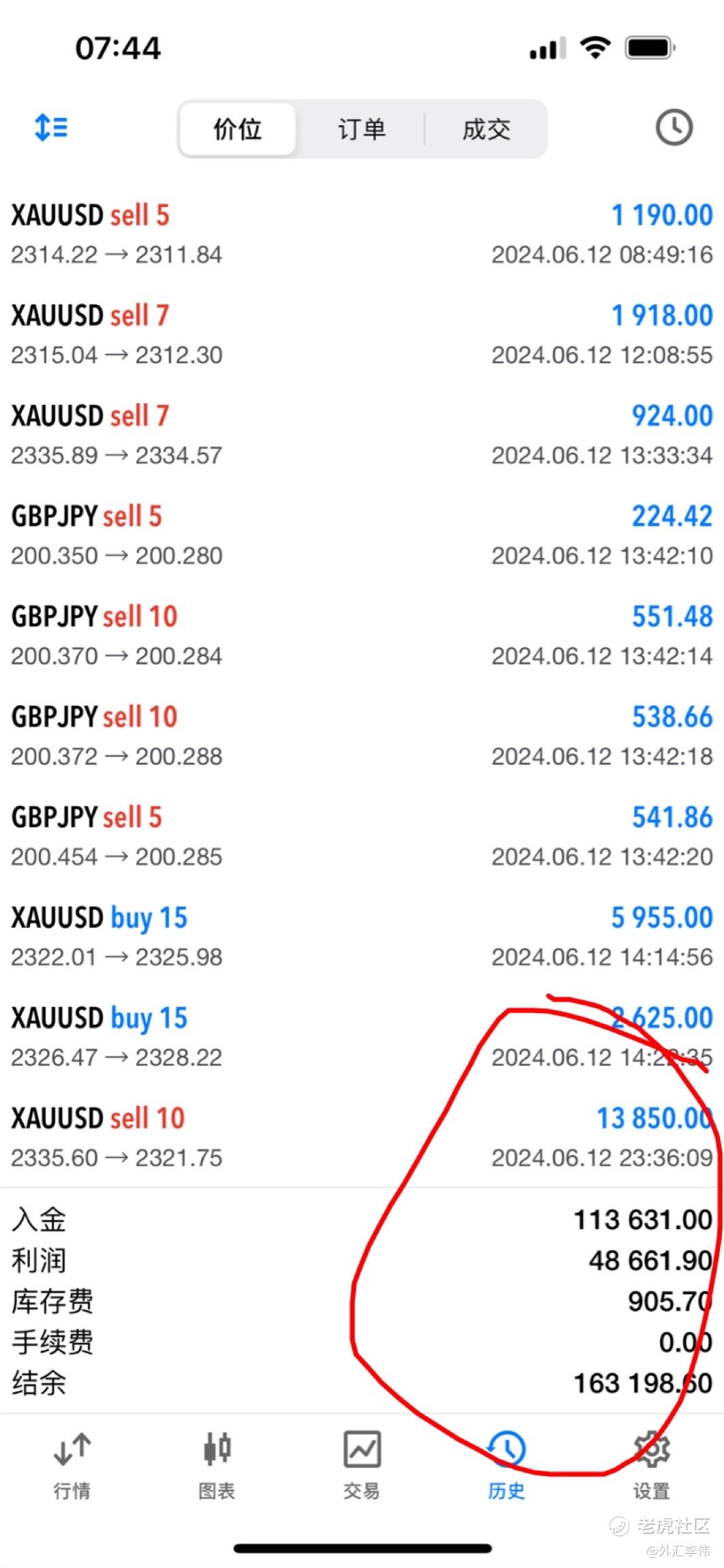
Task: Open the XAUUSD sell 7 trade at 13:33:34
Action: 362,434
